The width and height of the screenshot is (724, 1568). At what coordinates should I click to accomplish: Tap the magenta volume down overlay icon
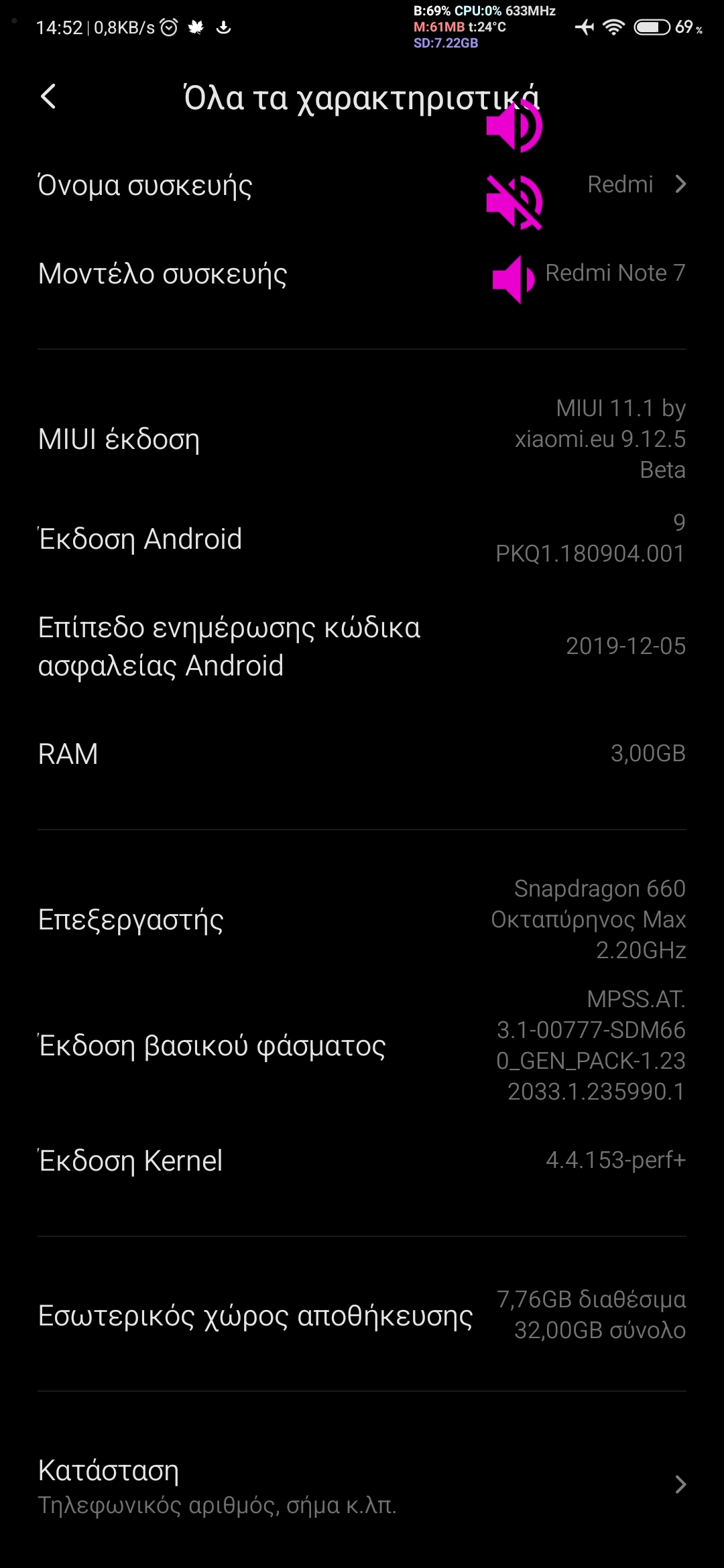(x=514, y=279)
